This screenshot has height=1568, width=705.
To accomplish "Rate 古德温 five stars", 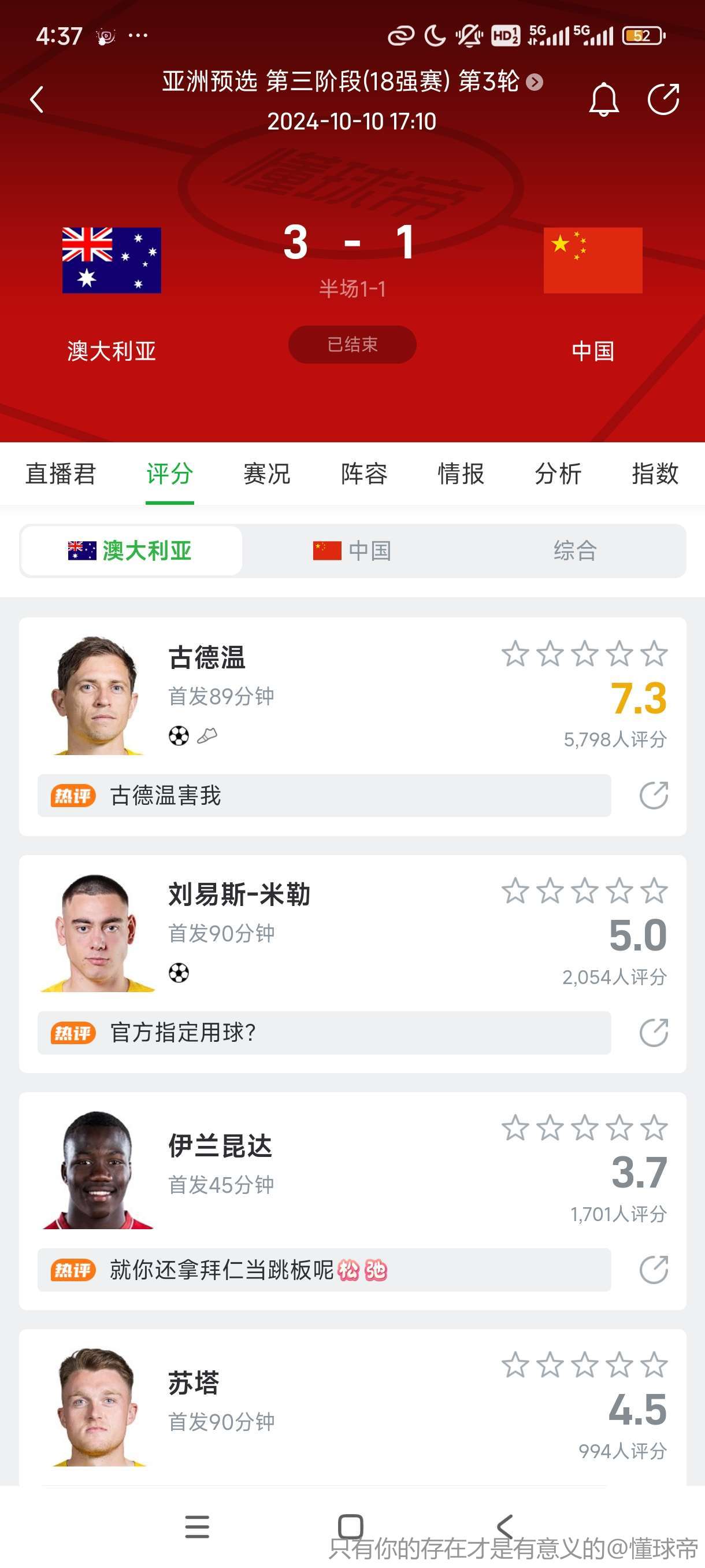I will [655, 654].
